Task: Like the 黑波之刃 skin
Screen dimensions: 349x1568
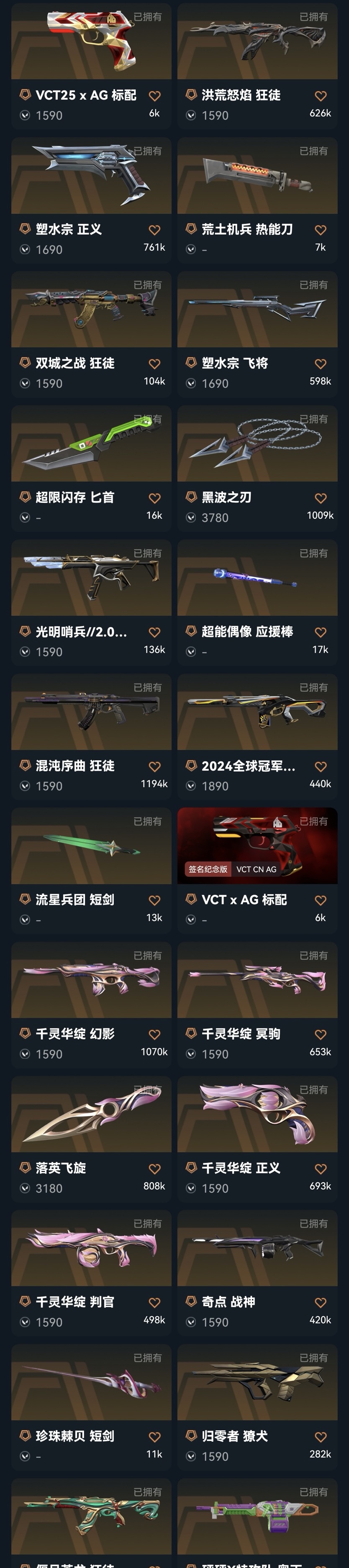Action: [321, 499]
